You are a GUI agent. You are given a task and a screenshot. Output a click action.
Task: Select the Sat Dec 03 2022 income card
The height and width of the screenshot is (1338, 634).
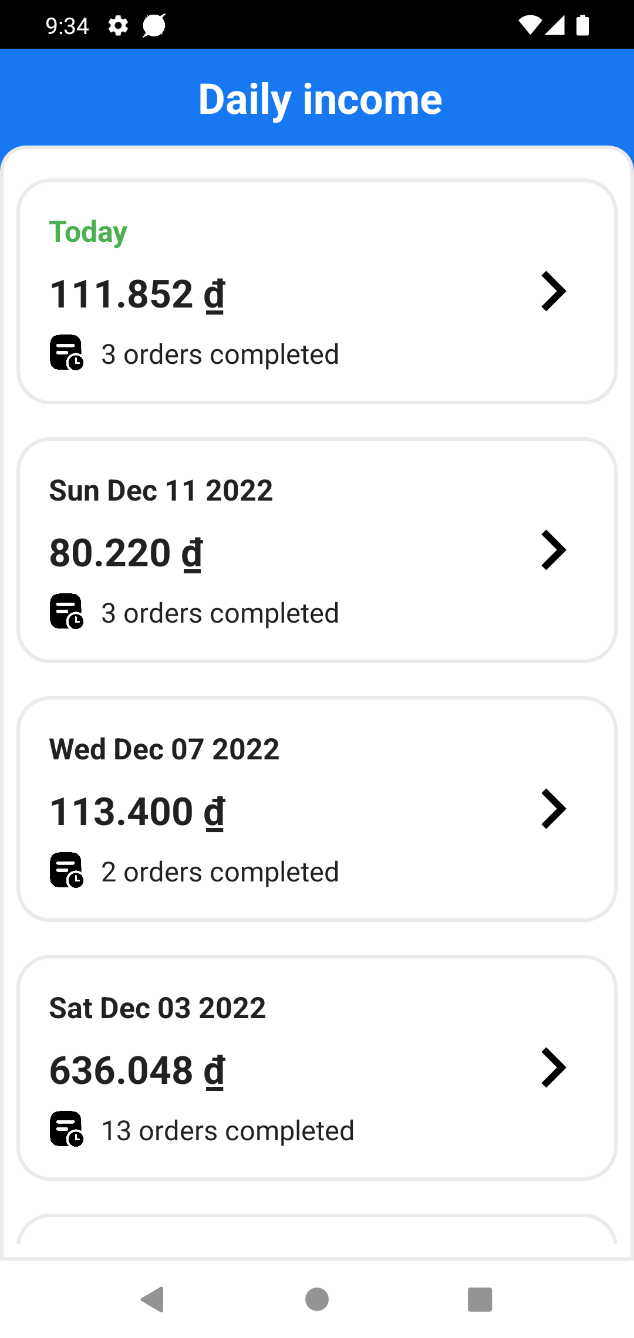(316, 1067)
